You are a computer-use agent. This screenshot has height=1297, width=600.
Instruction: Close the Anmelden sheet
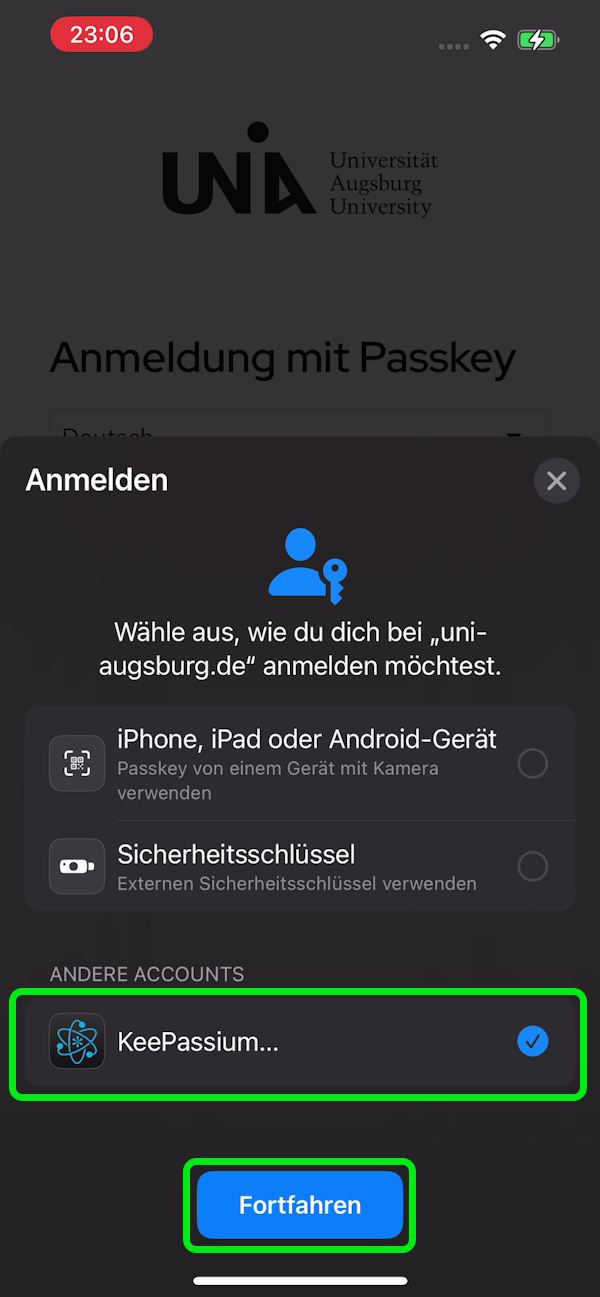click(x=556, y=481)
